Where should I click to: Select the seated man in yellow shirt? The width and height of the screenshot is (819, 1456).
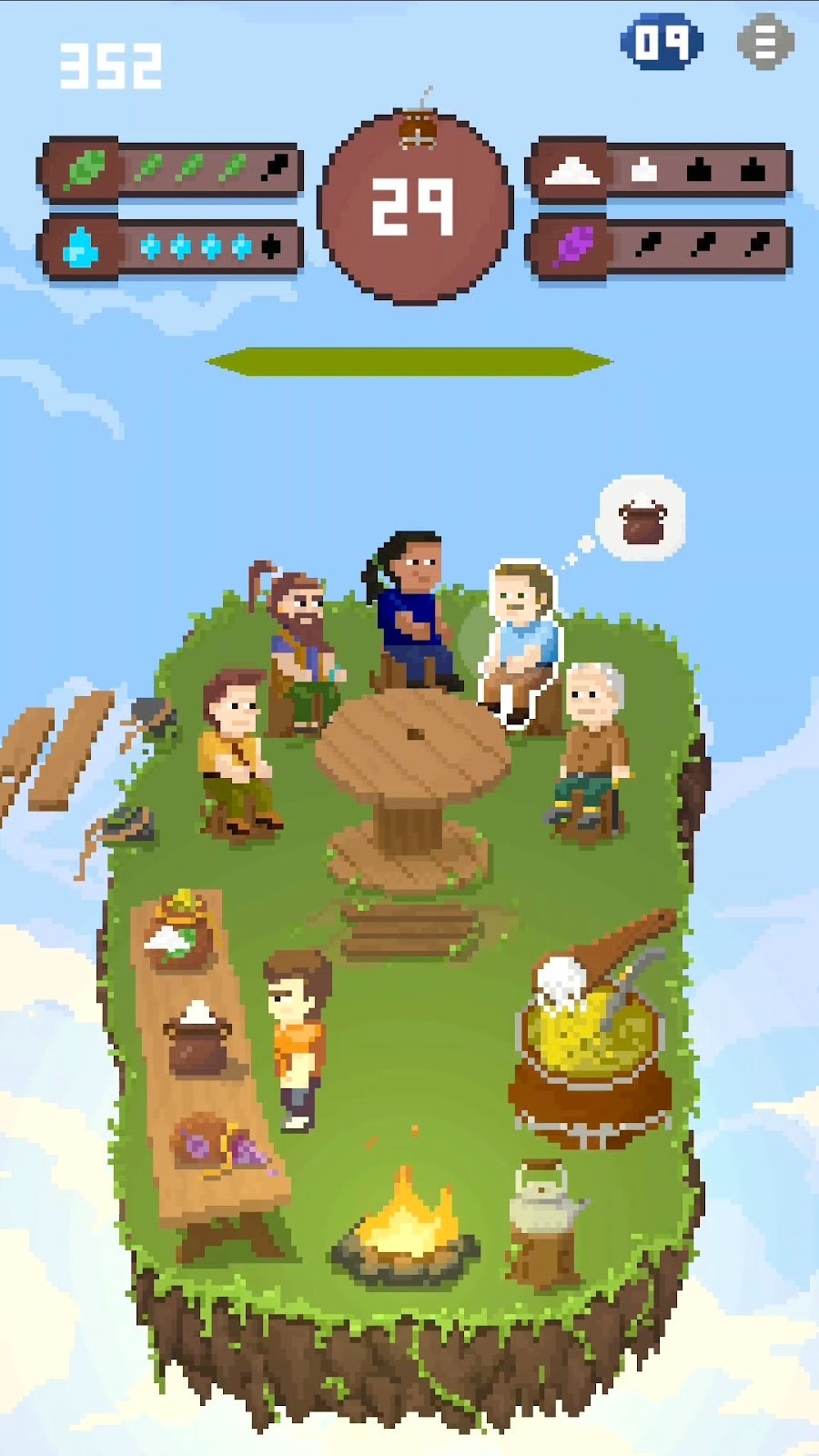coord(235,746)
